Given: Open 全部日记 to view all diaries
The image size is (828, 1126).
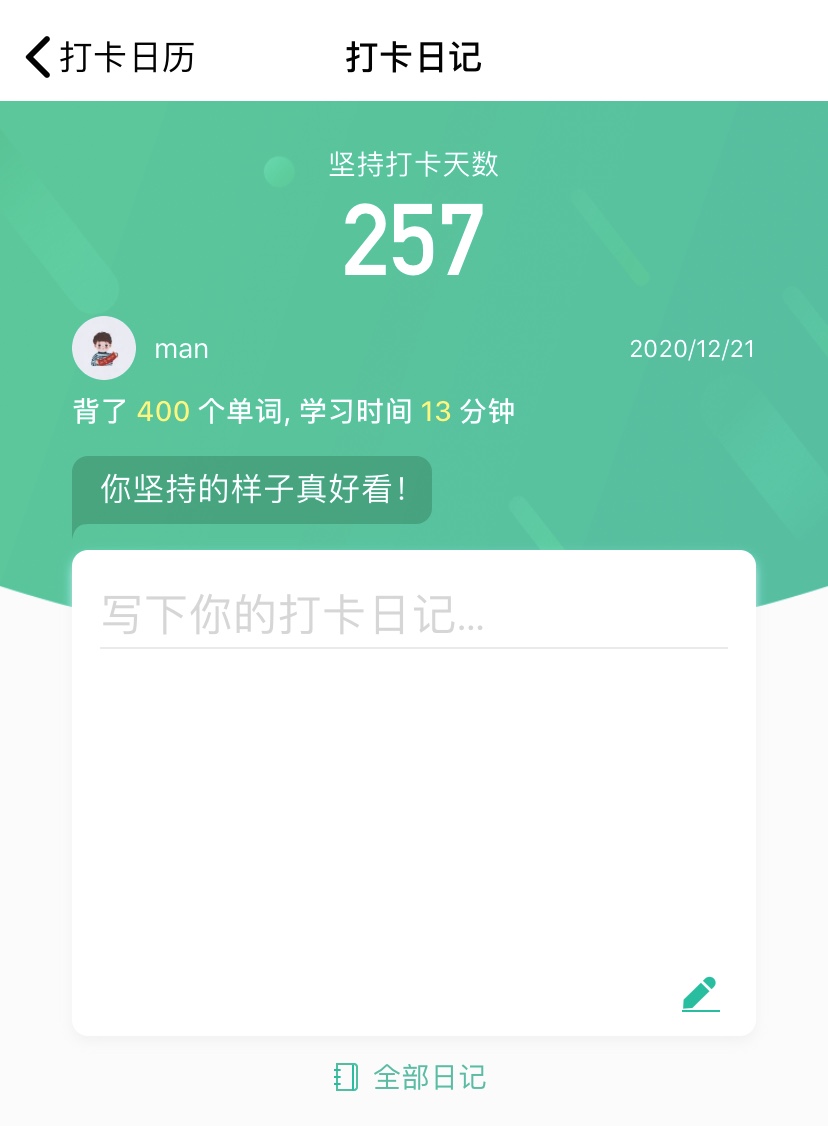Looking at the screenshot, I should 411,1077.
